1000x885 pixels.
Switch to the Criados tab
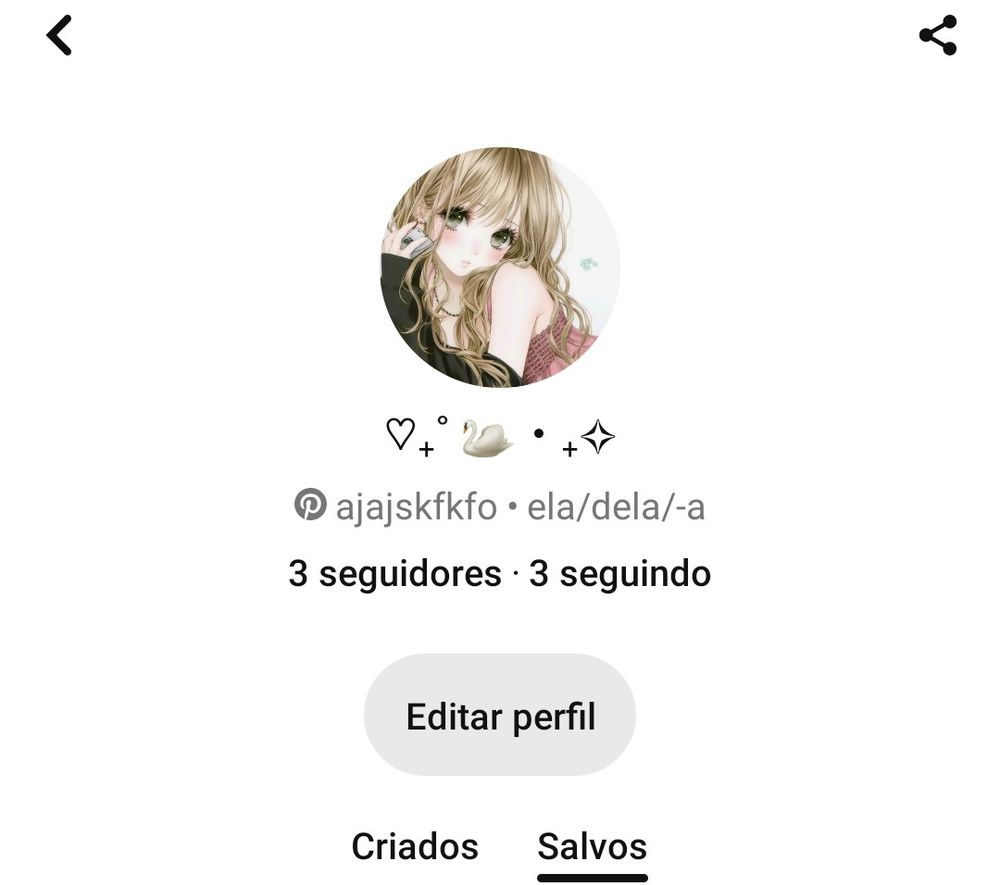[x=415, y=847]
